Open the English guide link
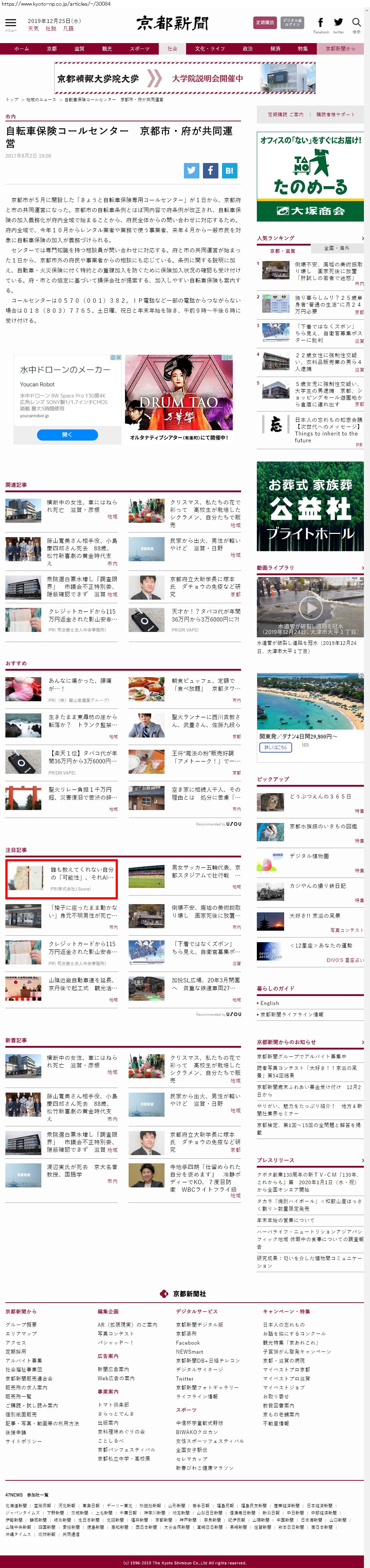370x1568 pixels. click(269, 1002)
